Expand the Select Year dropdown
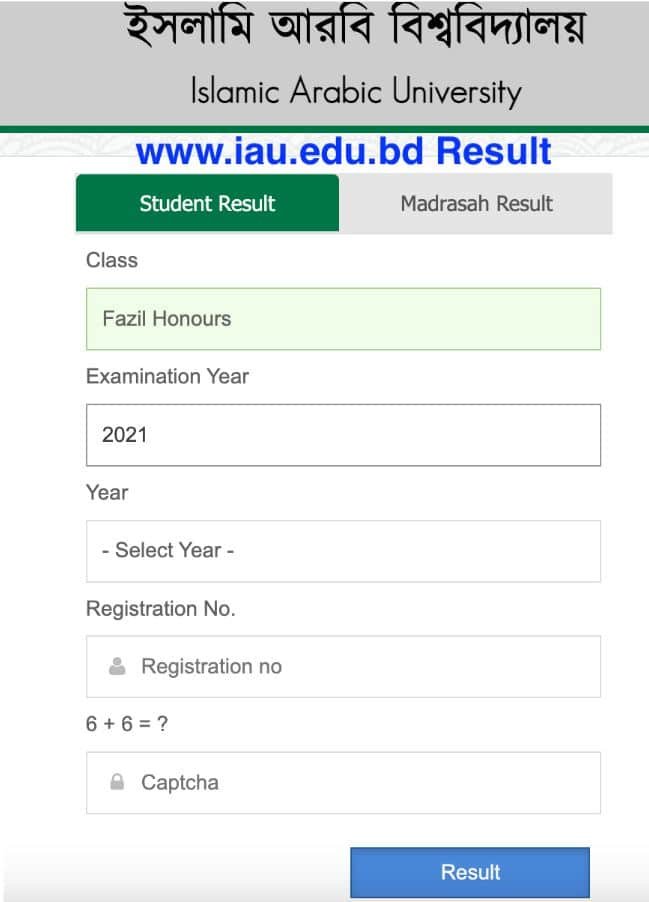This screenshot has width=649, height=902. tap(343, 551)
